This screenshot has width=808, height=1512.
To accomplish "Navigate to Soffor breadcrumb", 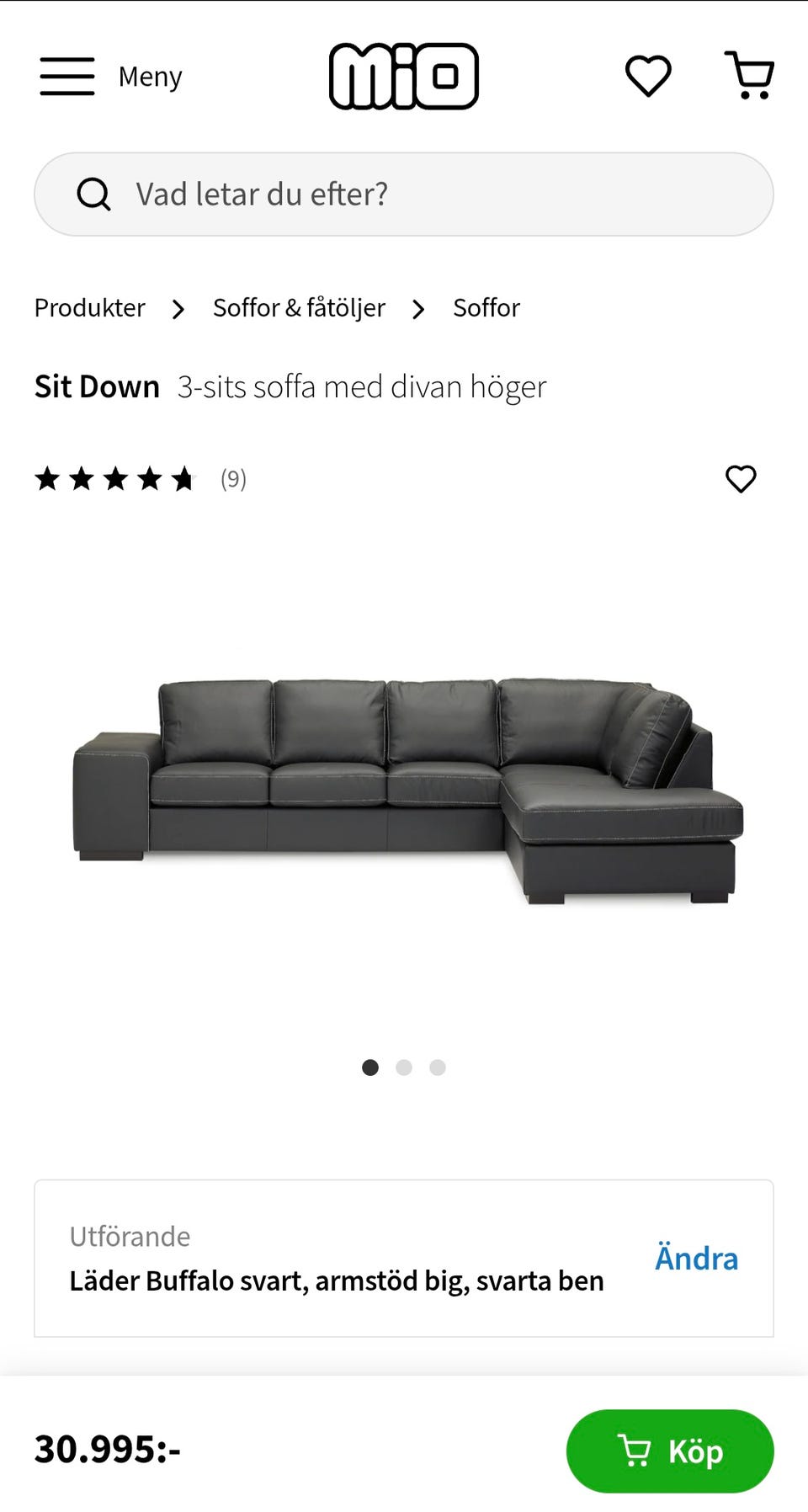I will tap(486, 308).
